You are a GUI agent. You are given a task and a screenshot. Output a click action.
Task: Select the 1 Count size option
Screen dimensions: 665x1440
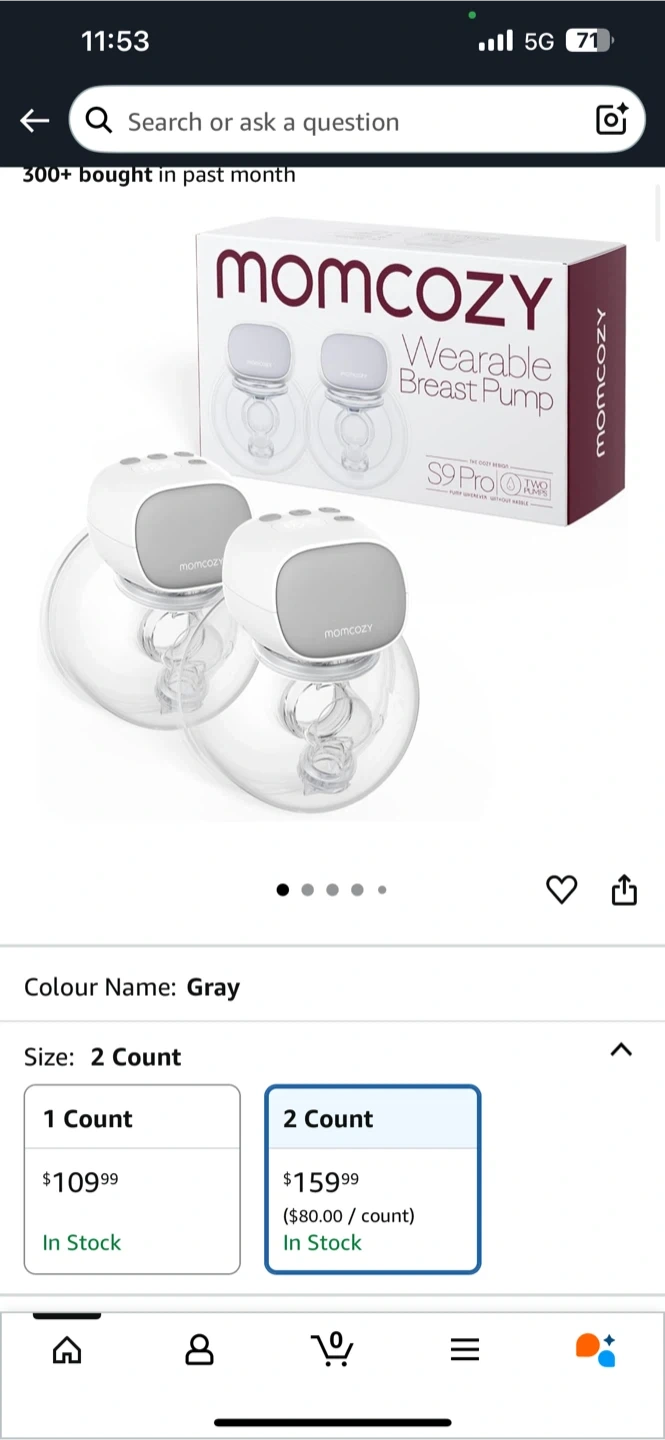[132, 1179]
